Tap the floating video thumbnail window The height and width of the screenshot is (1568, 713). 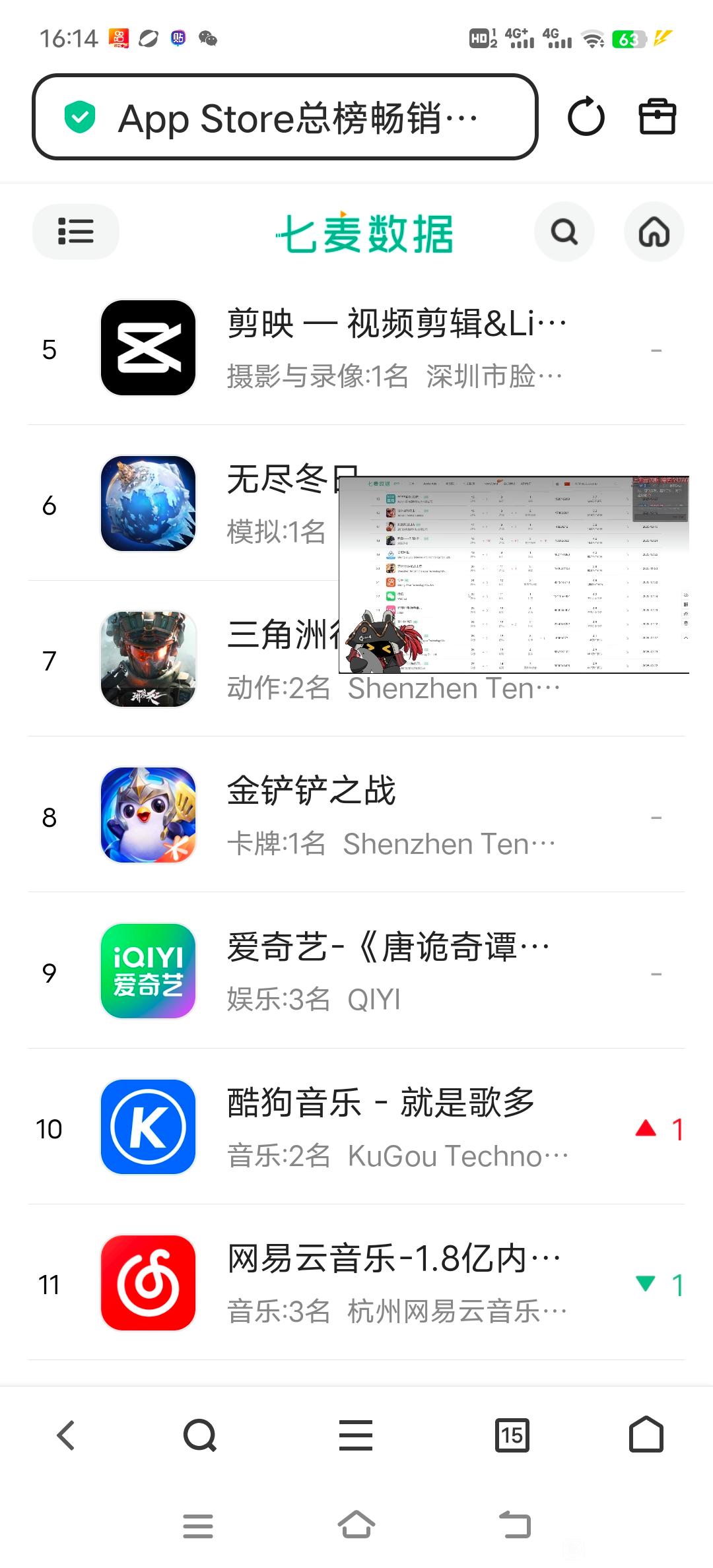point(514,574)
